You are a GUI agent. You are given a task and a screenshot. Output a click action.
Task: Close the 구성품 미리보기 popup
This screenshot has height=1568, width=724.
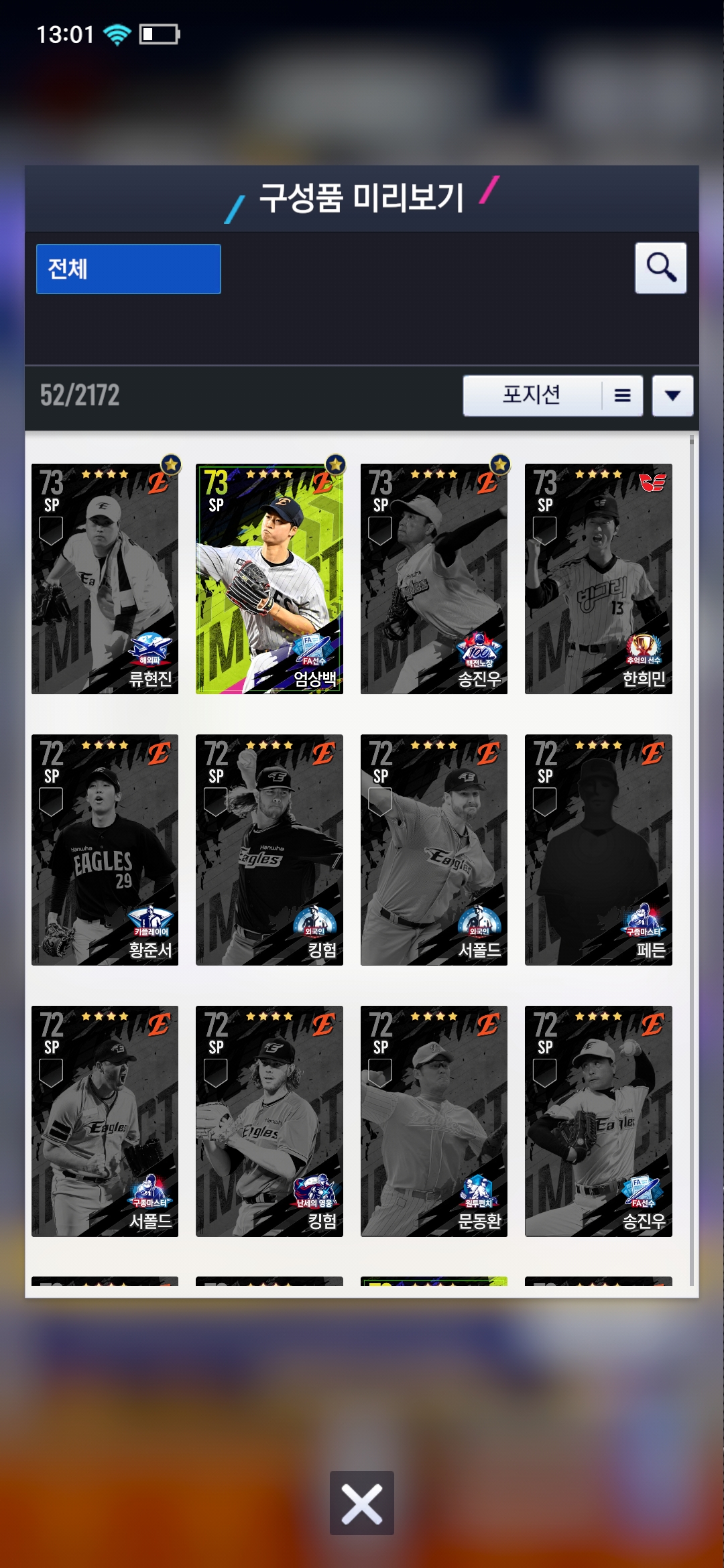(x=362, y=1503)
